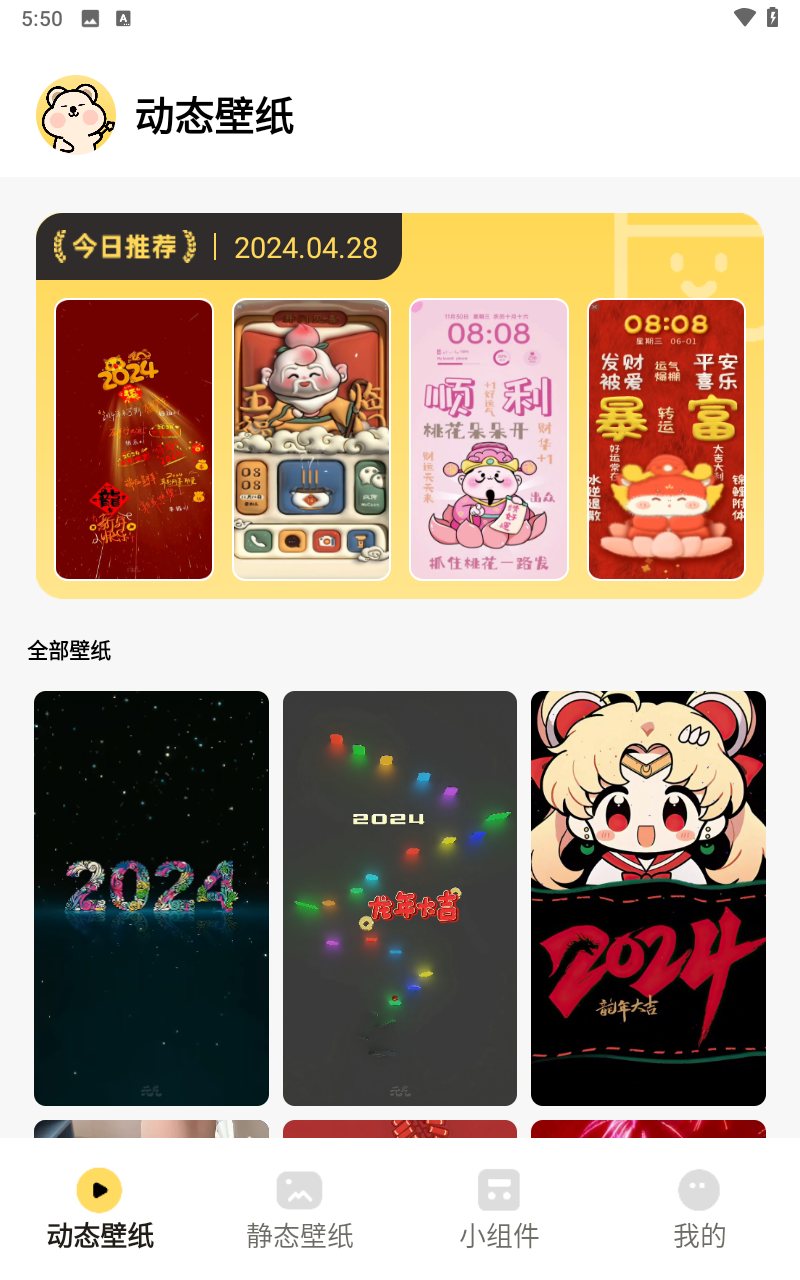Viewport: 800px width, 1280px height.
Task: View the 龙年大吉 colorful lights wallpaper
Action: [400, 897]
